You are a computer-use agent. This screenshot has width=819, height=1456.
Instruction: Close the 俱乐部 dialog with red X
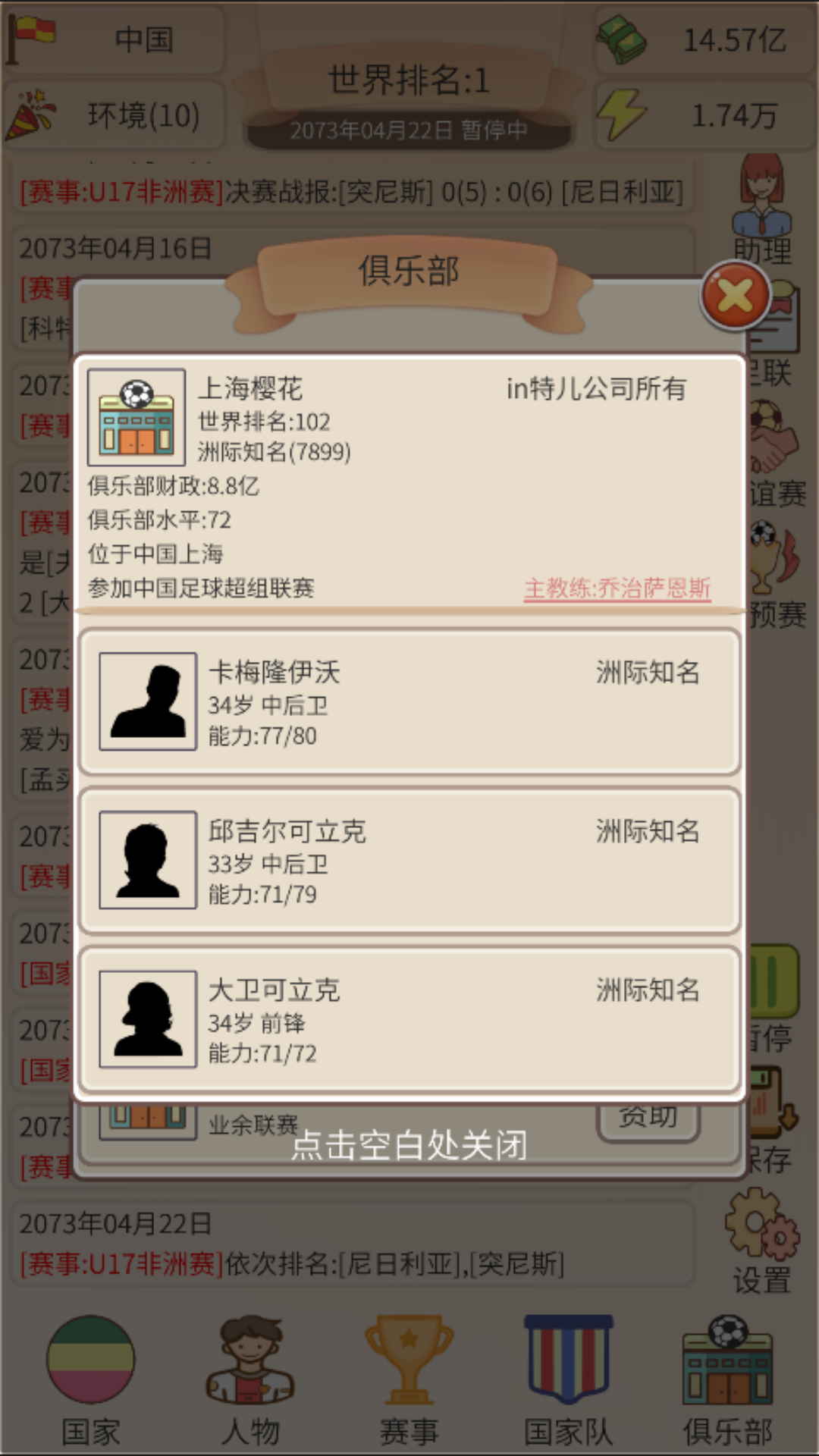(x=736, y=295)
